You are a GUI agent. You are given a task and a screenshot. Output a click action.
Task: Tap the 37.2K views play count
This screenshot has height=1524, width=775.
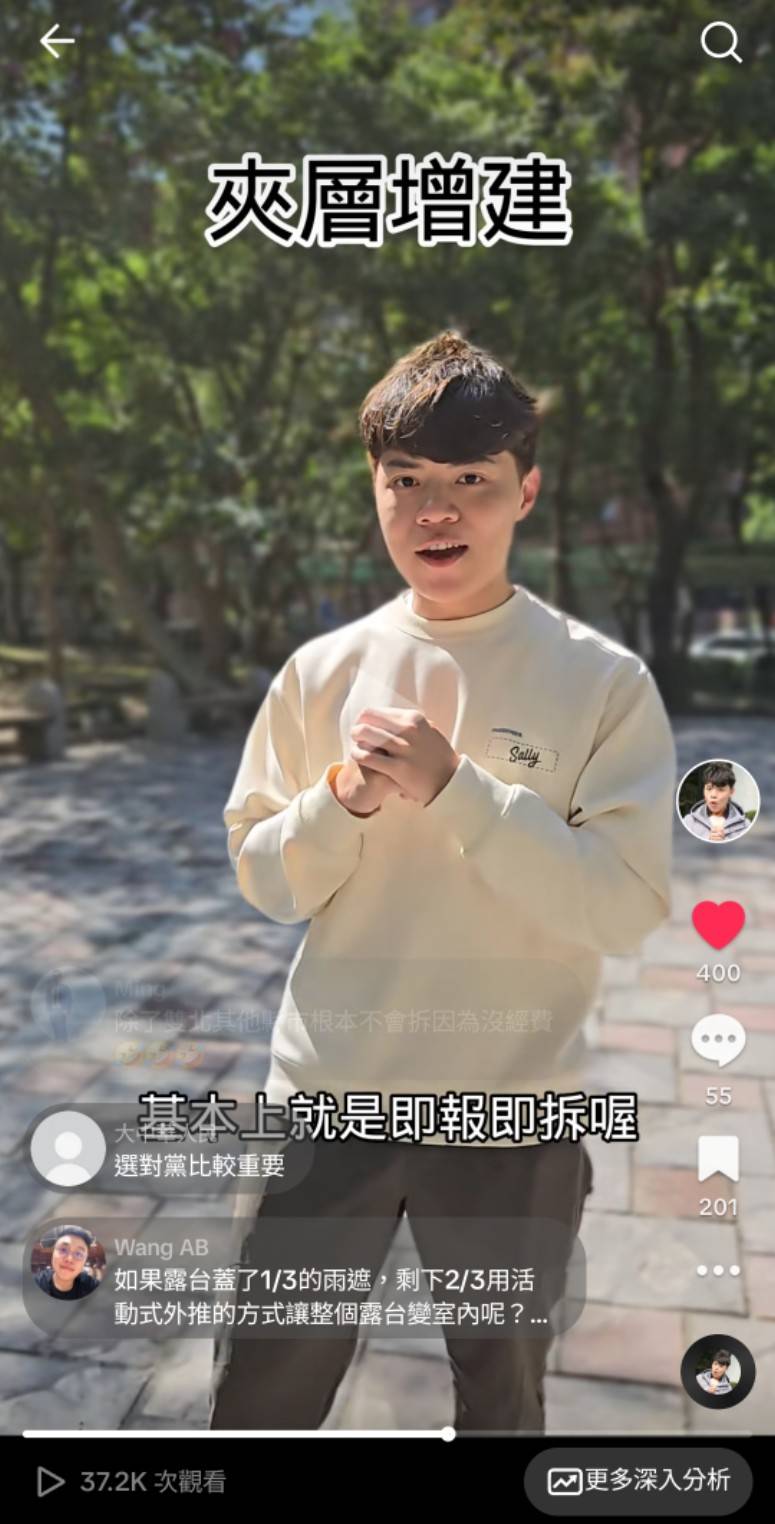tap(131, 1482)
